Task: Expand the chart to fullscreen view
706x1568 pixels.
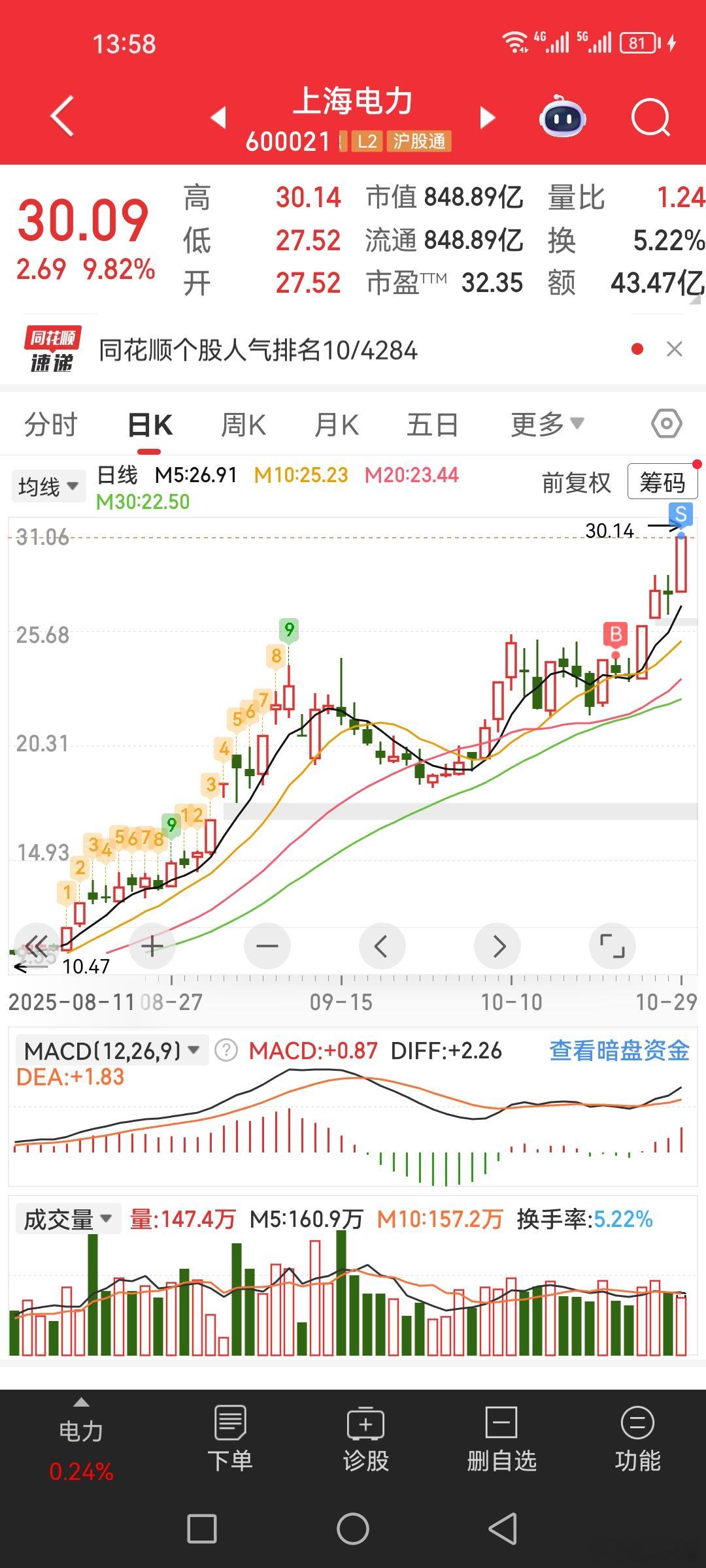Action: [612, 945]
